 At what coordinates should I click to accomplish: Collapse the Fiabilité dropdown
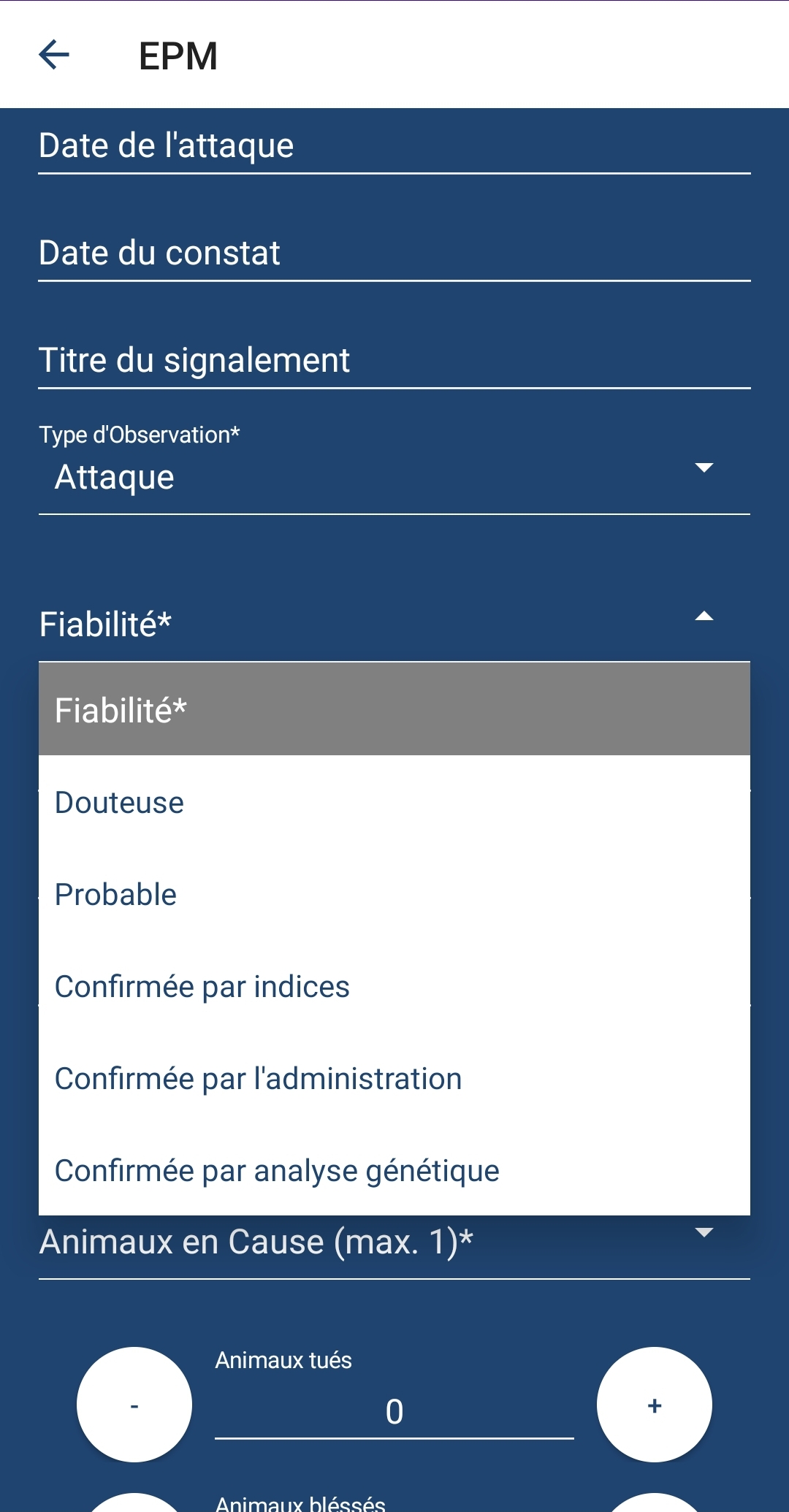pos(394,625)
